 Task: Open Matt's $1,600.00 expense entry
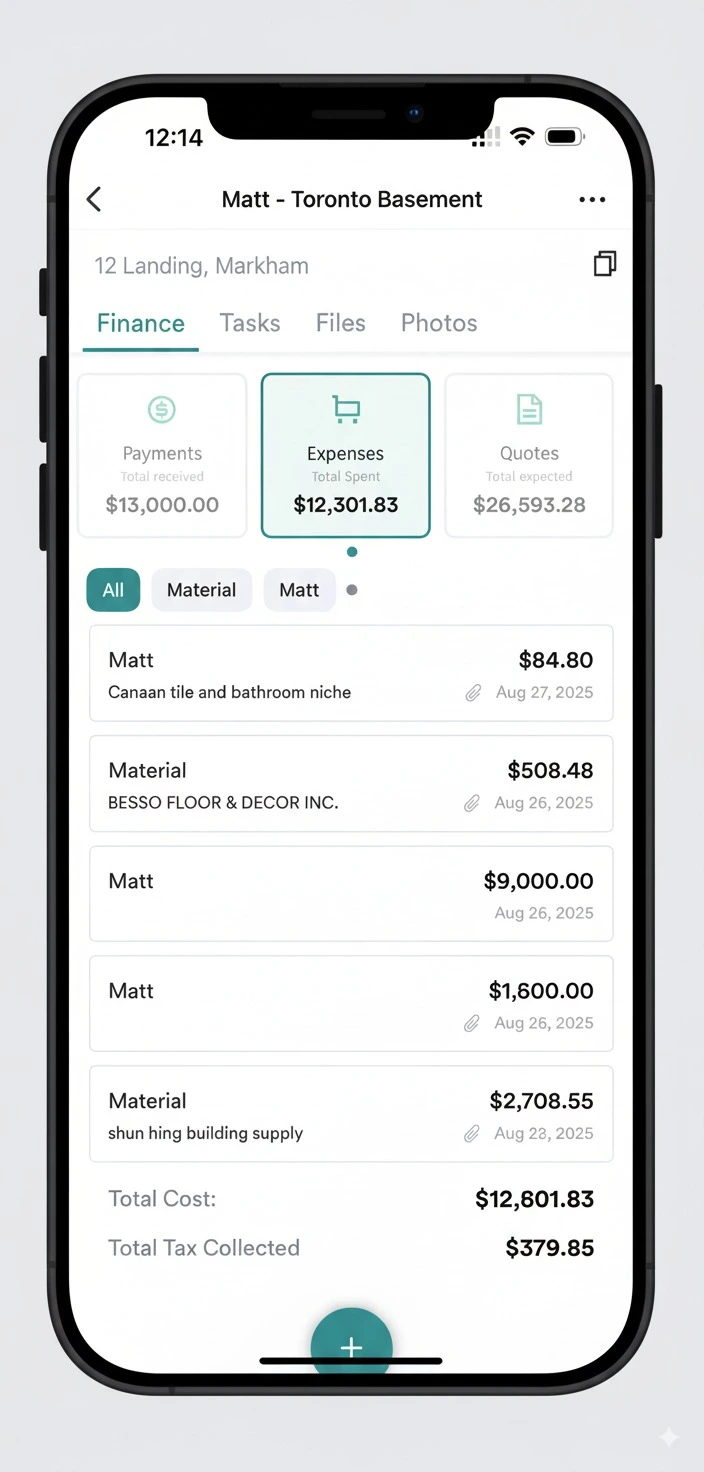click(351, 1004)
